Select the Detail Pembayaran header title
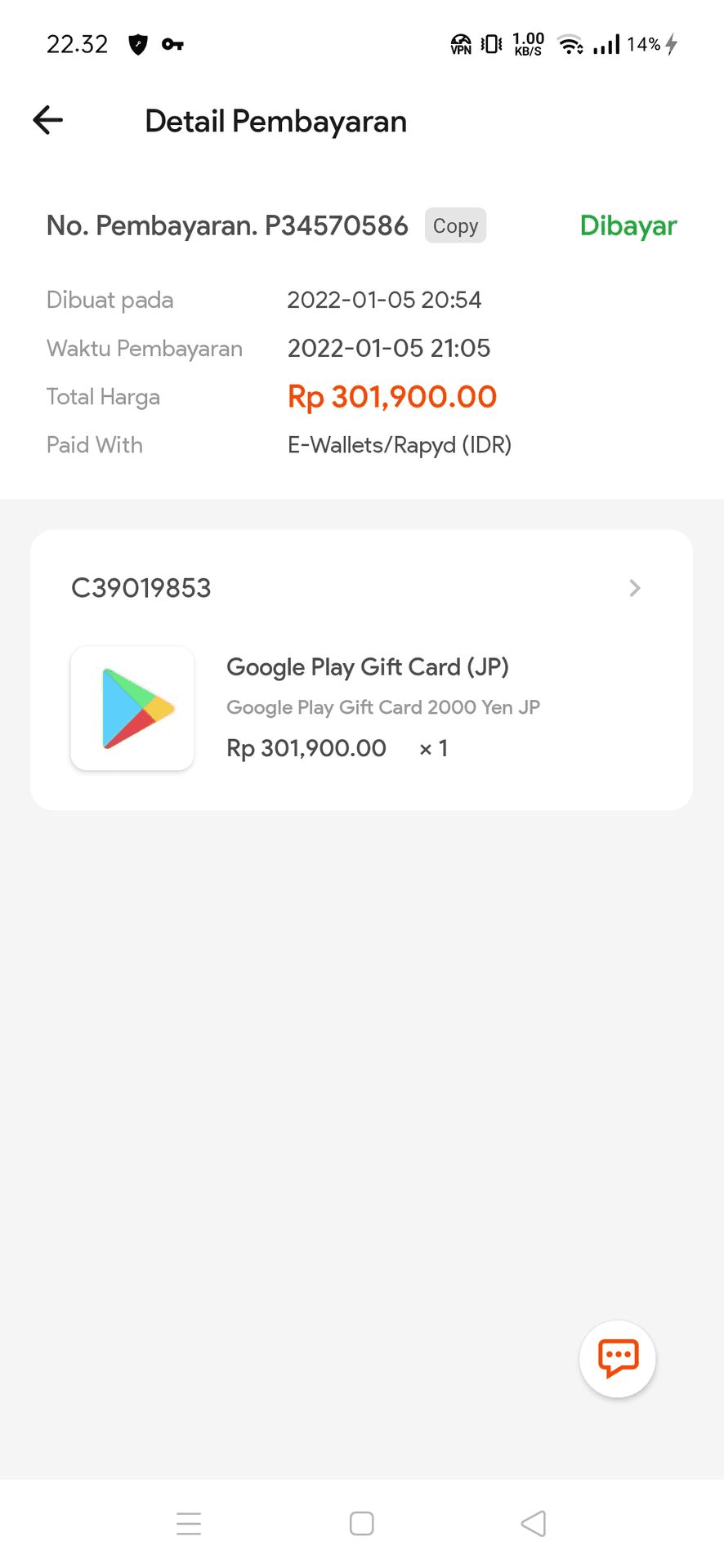 tap(275, 120)
